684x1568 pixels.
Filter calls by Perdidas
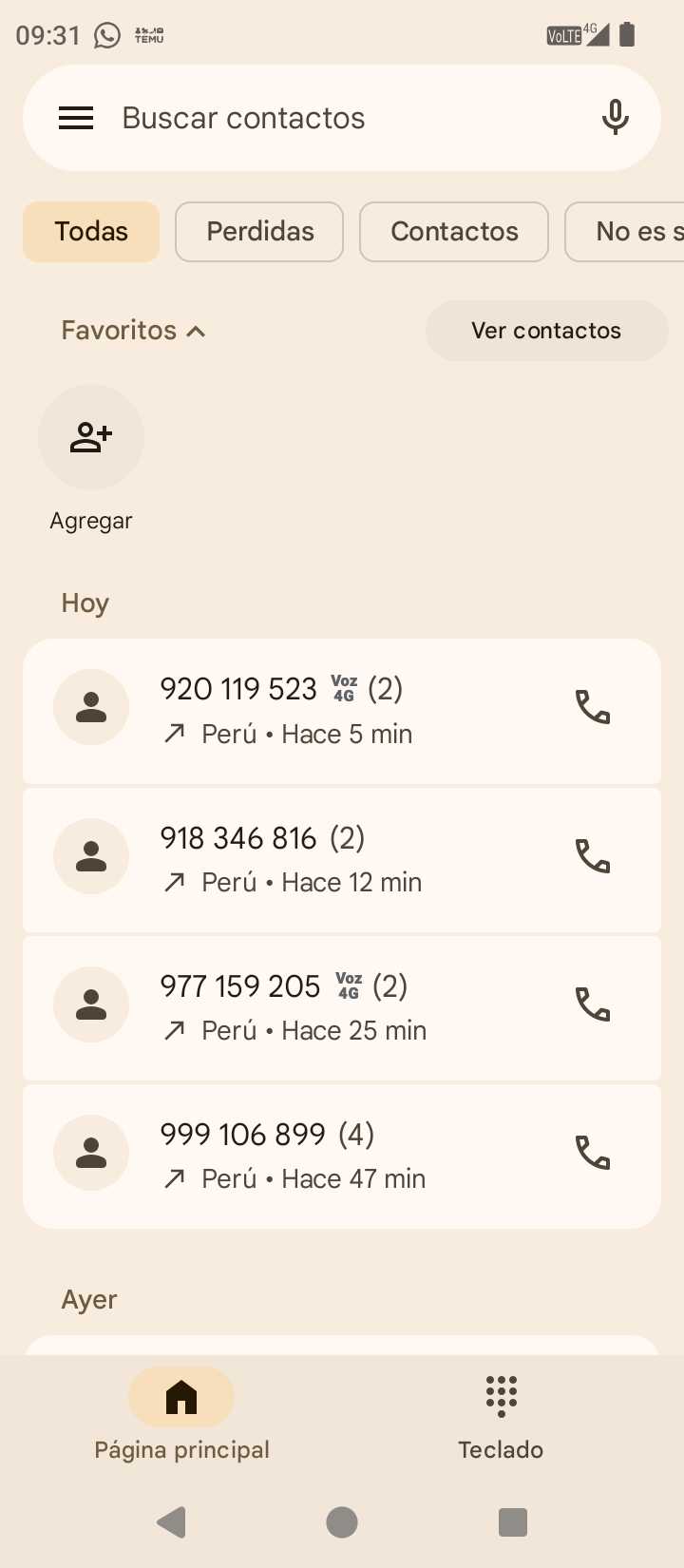click(x=259, y=232)
